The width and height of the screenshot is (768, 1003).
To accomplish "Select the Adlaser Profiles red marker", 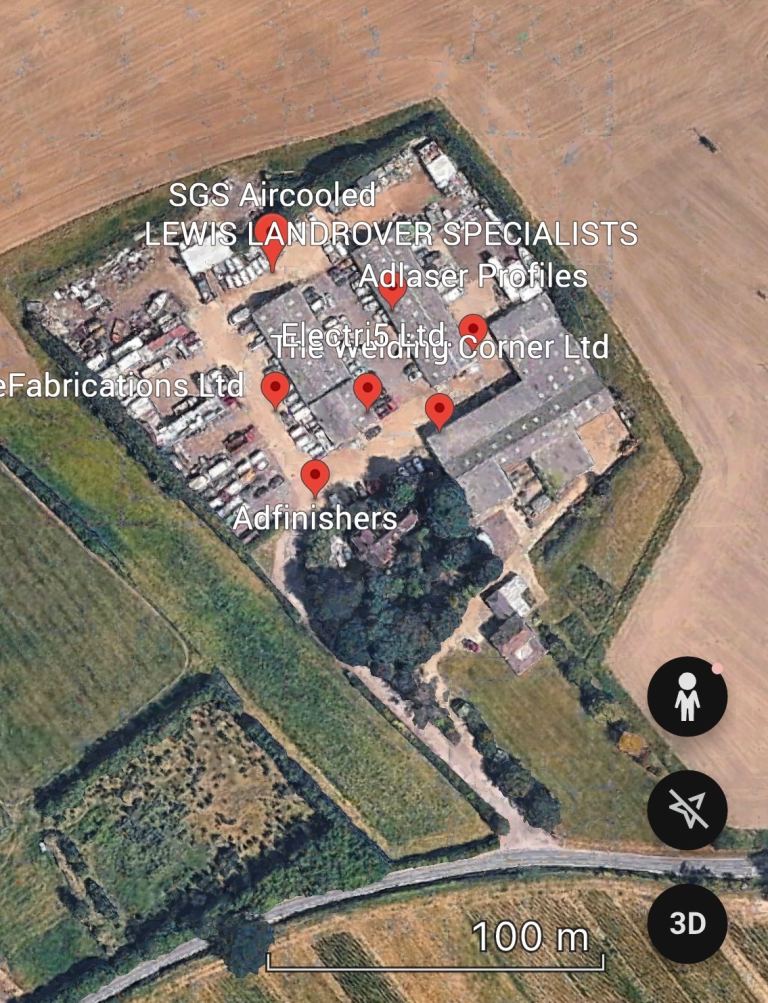I will point(472,327).
